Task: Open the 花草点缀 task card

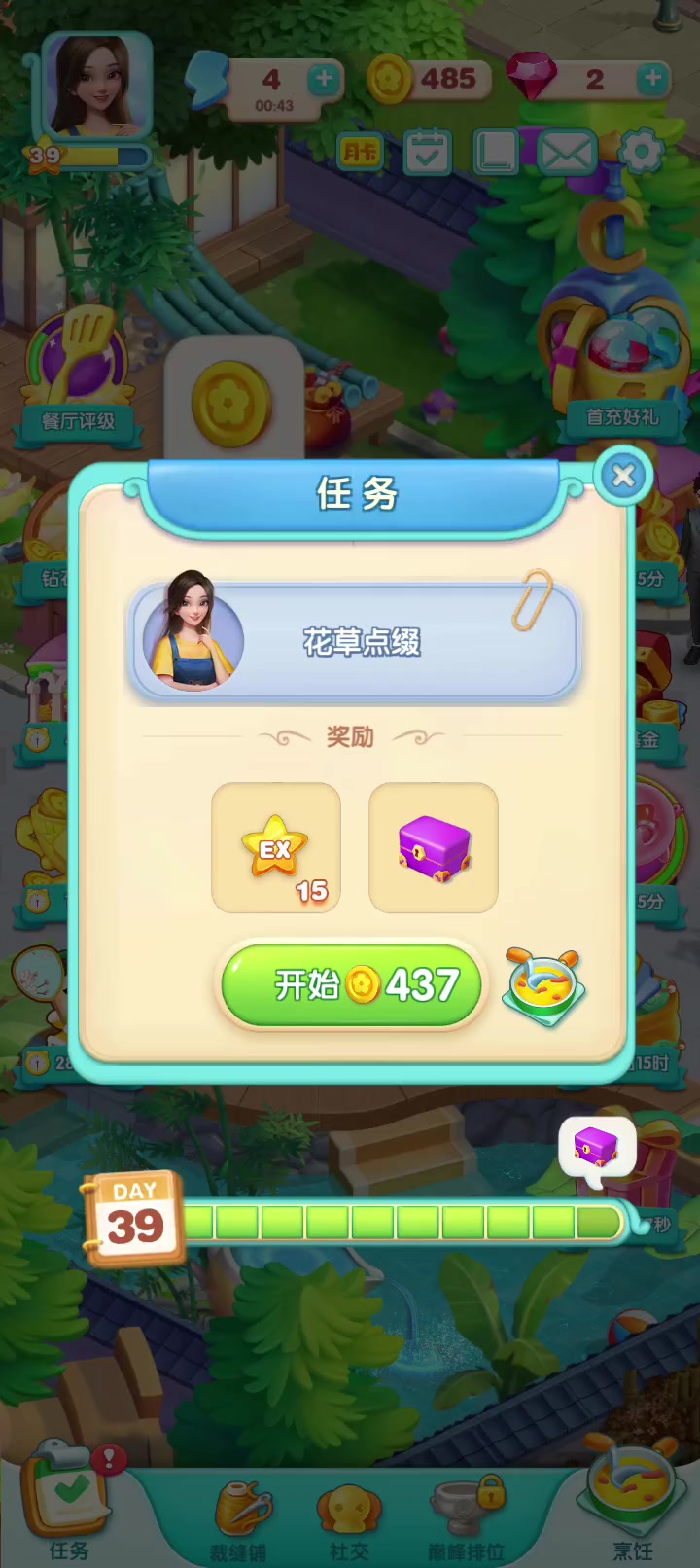Action: coord(354,641)
